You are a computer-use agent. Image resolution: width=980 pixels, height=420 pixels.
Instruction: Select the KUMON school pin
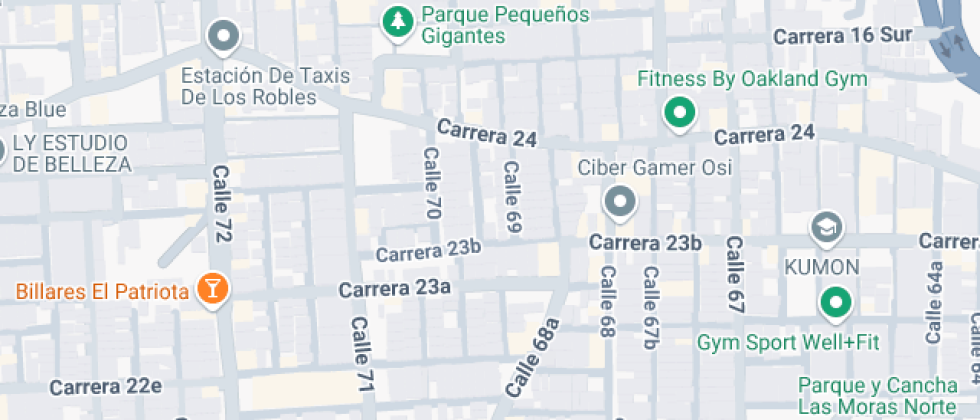coord(827,229)
